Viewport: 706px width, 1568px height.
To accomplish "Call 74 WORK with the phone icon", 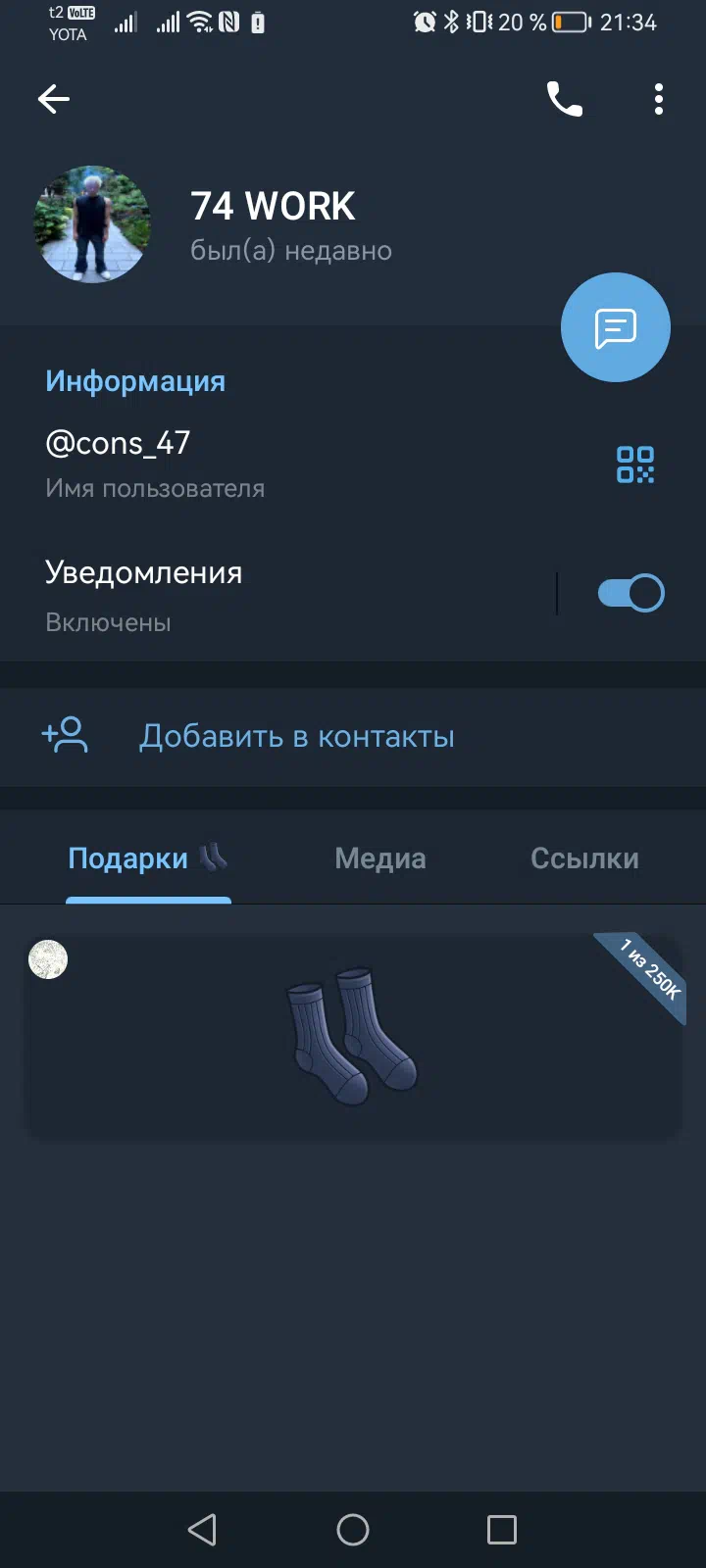I will [x=565, y=99].
